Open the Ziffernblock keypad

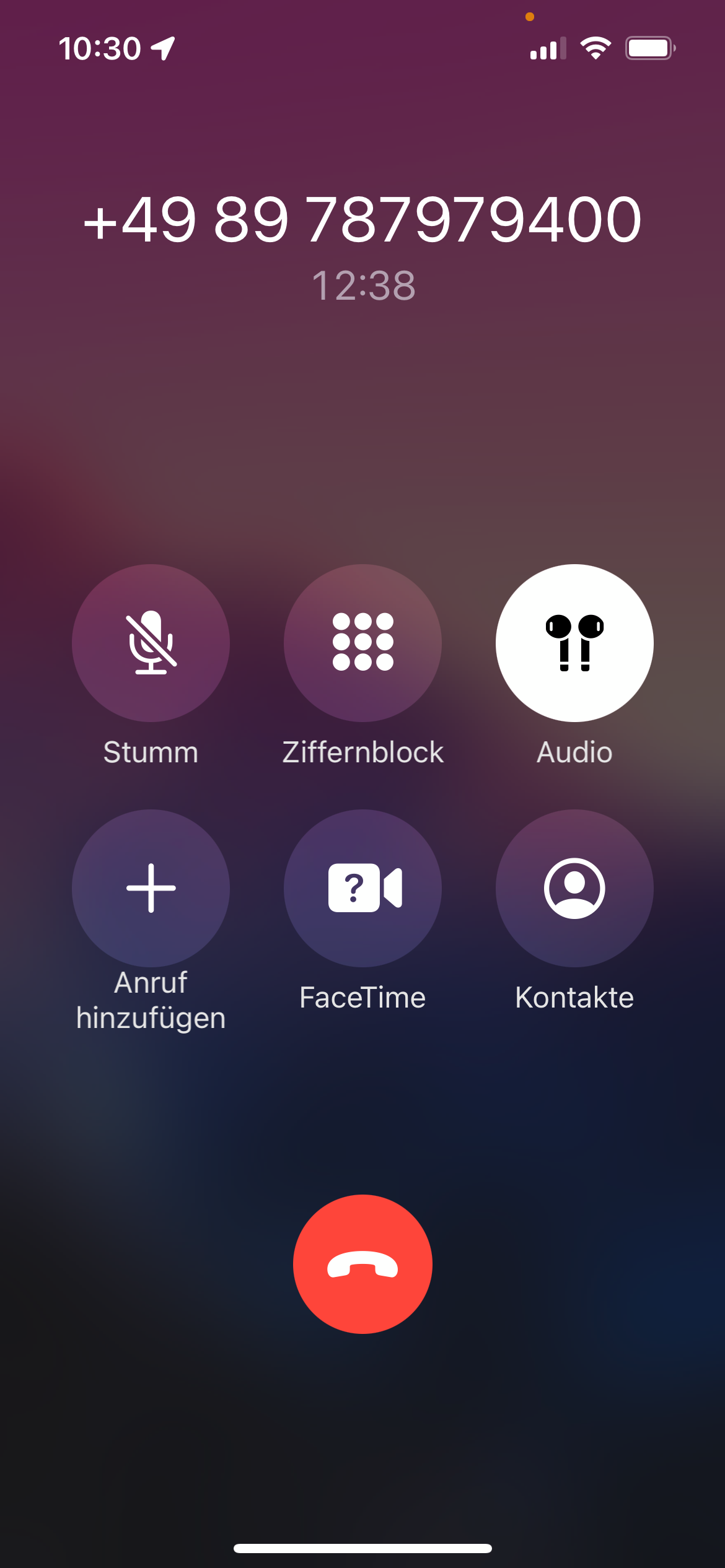(362, 643)
